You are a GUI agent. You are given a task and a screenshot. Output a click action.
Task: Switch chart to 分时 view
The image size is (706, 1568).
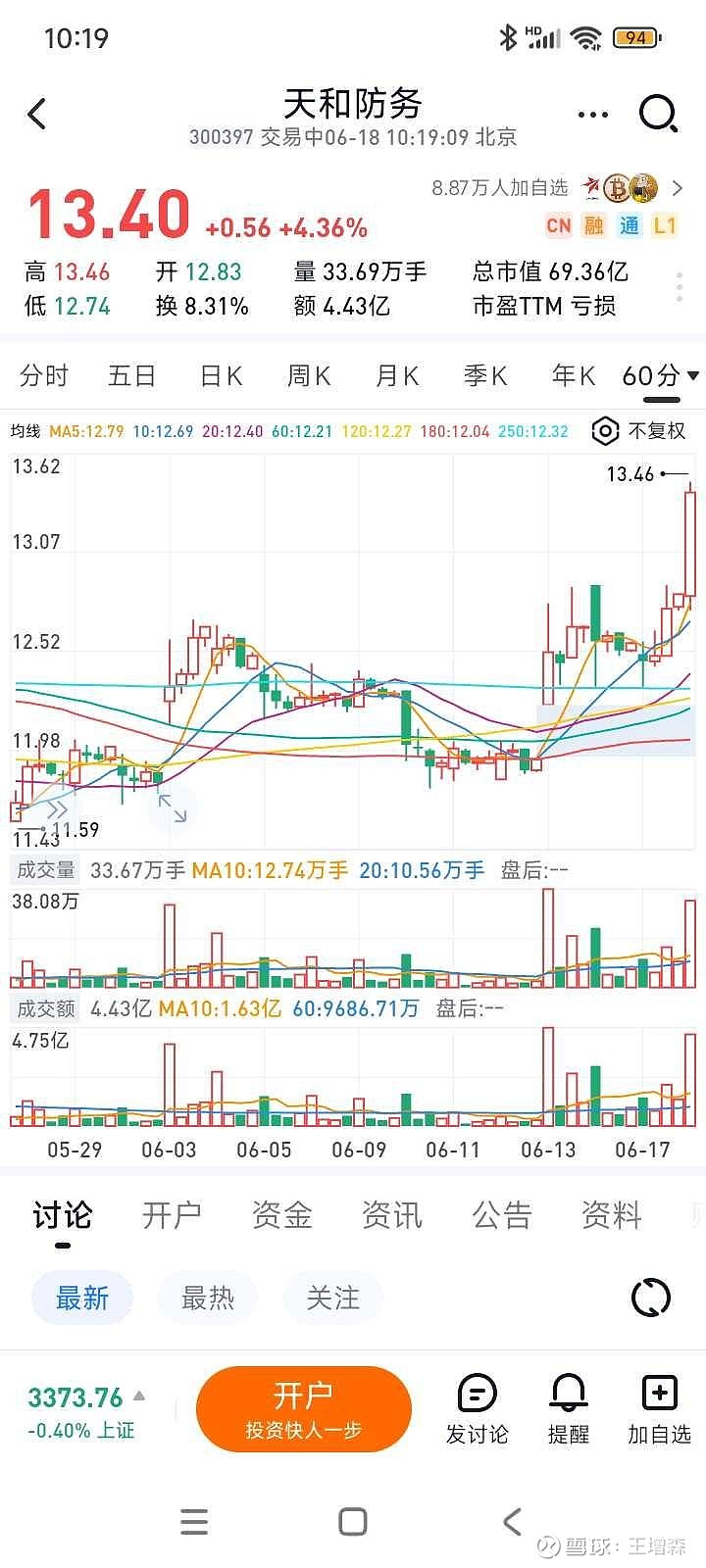(44, 375)
